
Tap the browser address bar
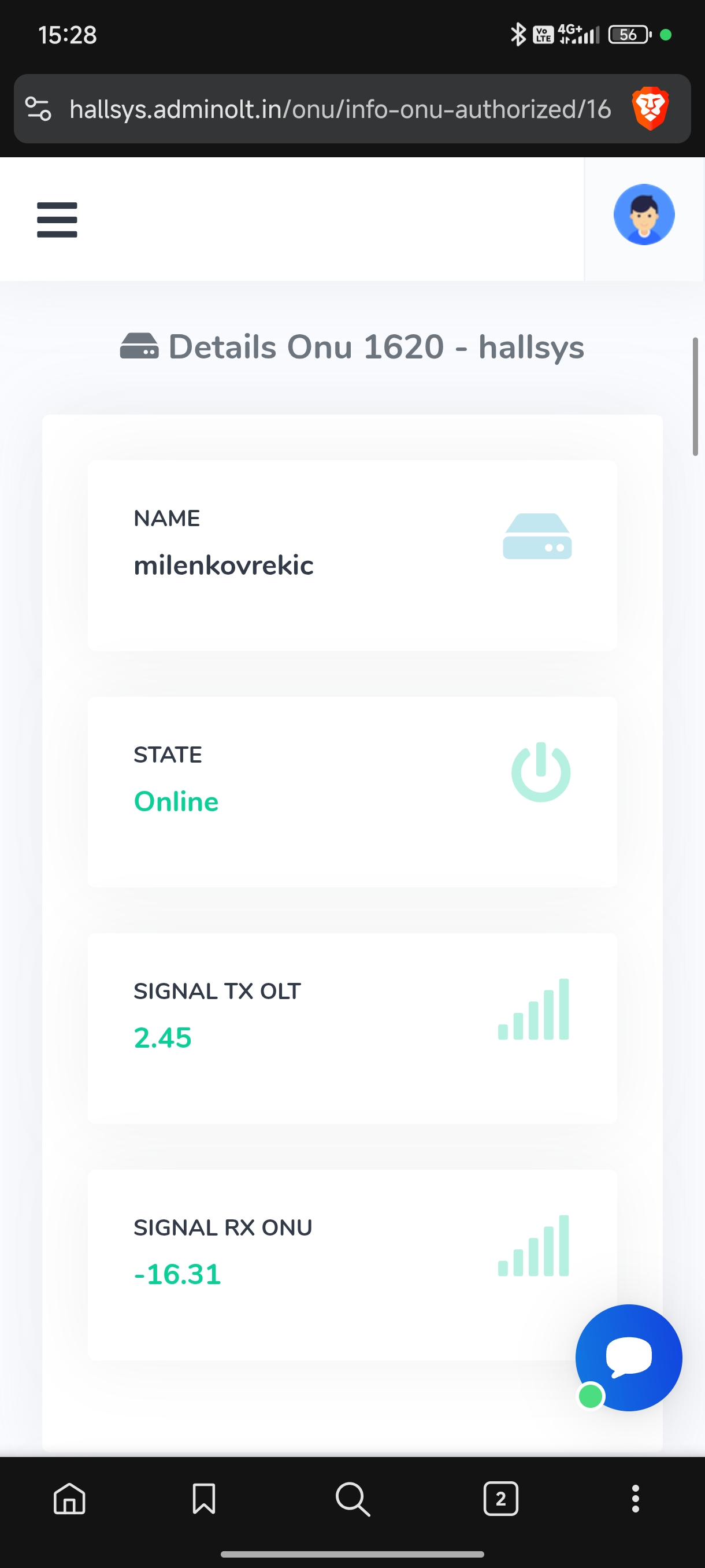click(x=339, y=110)
